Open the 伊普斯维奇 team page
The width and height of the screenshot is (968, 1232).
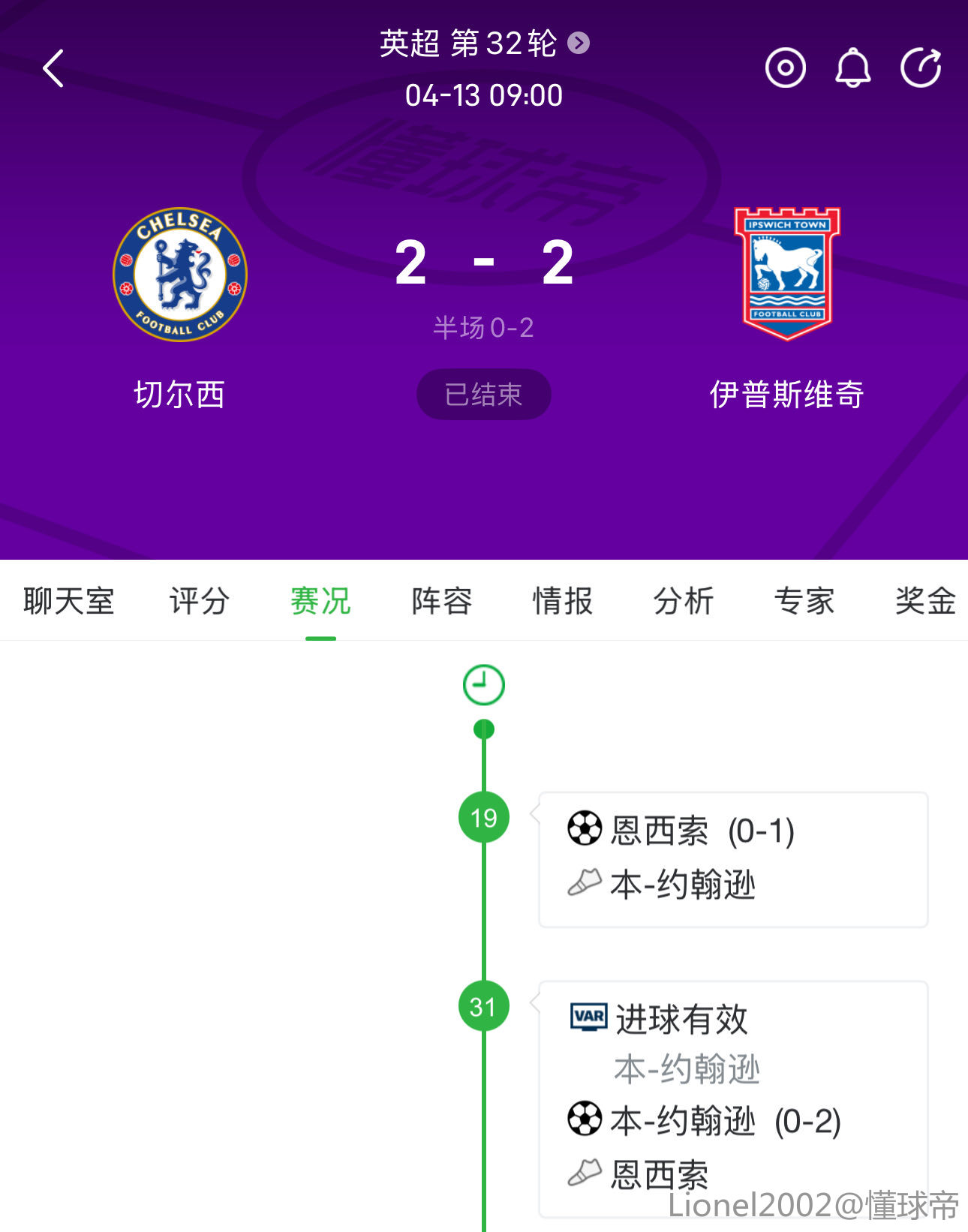coord(786,275)
